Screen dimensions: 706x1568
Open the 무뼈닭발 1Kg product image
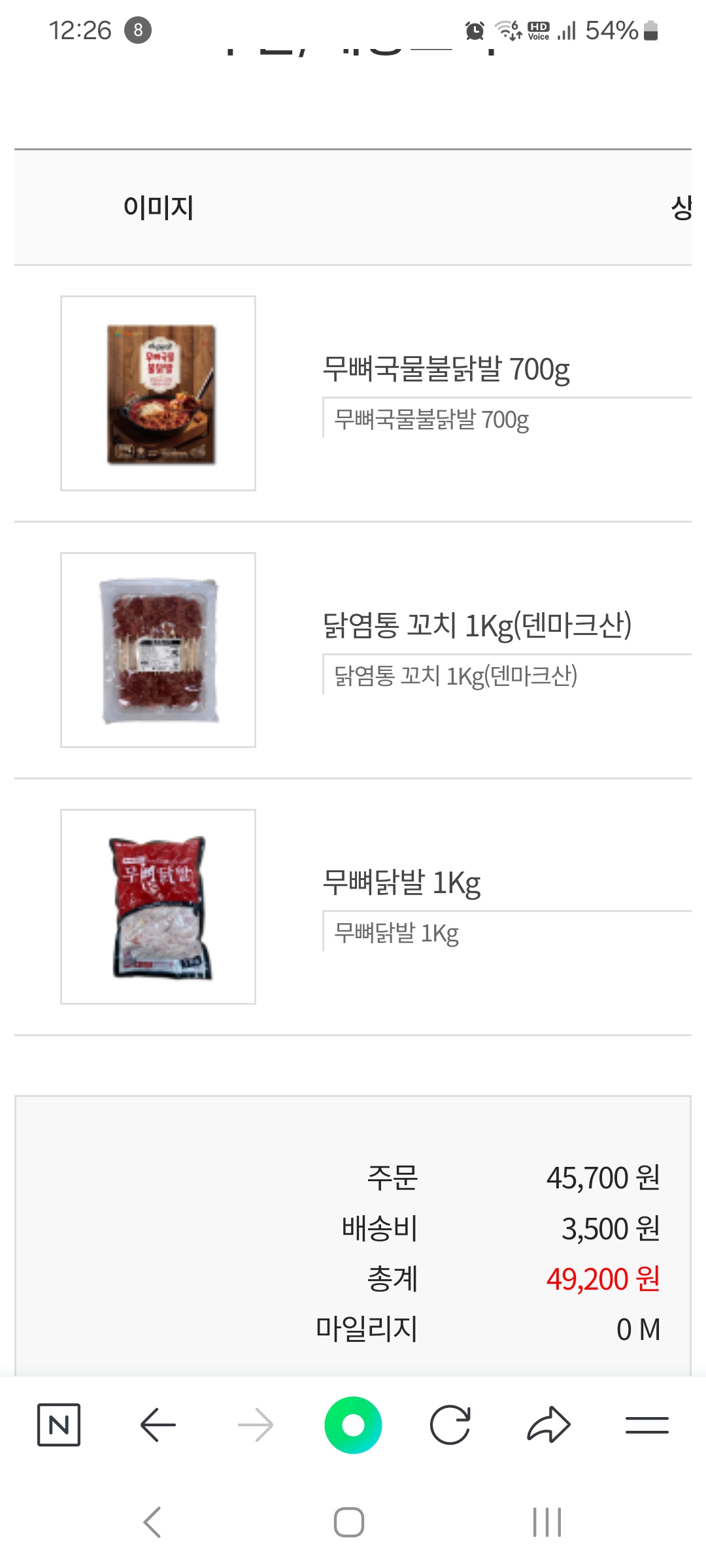pos(158,907)
